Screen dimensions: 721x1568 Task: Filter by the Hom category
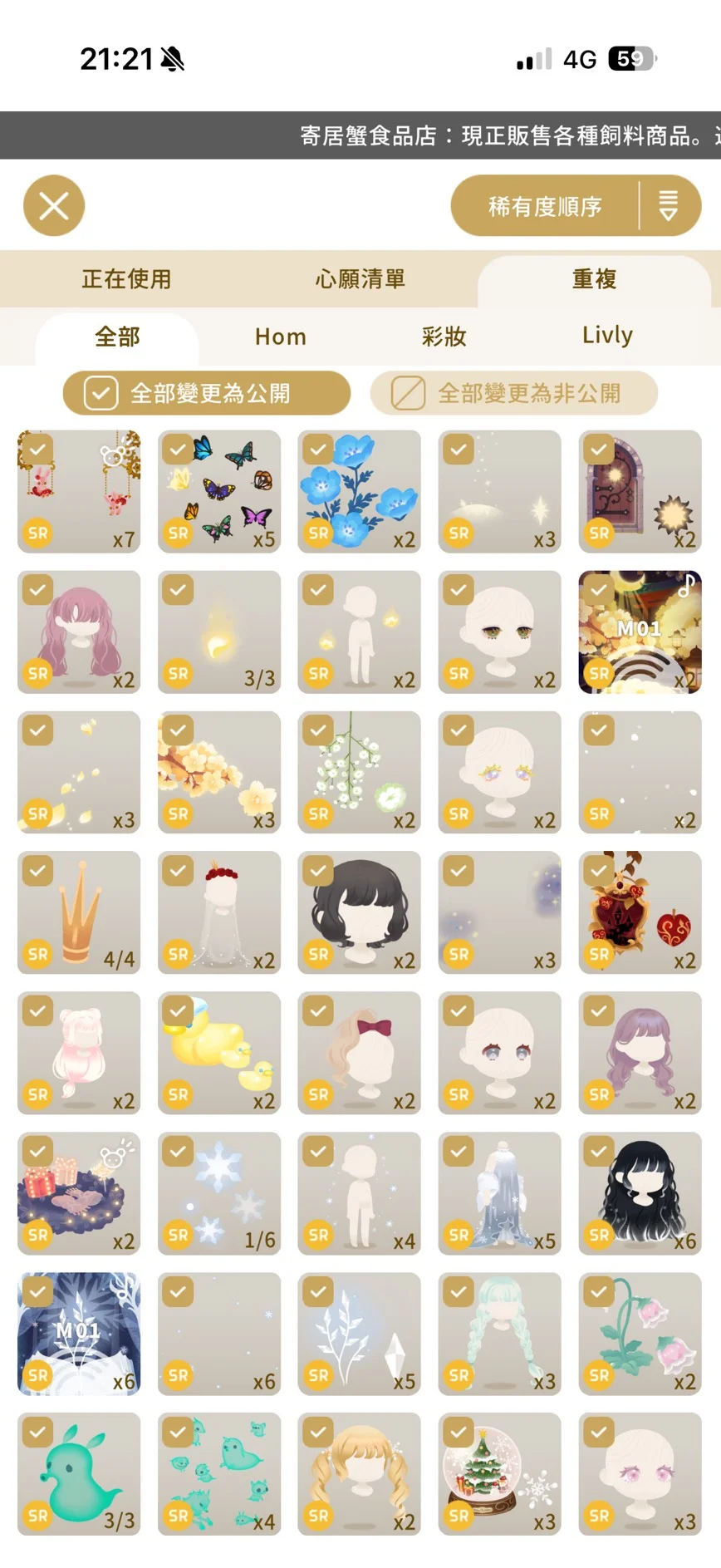tap(281, 337)
